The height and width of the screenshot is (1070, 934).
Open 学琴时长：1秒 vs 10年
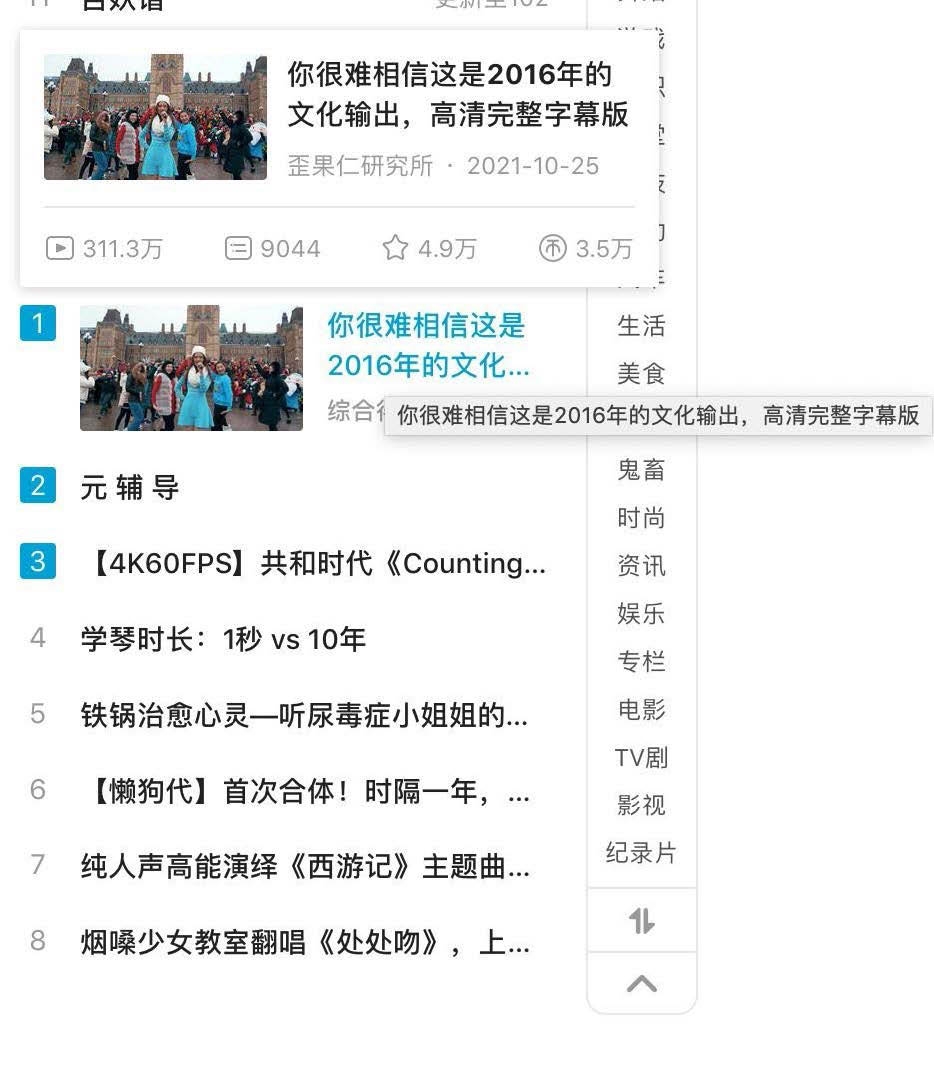(x=223, y=639)
